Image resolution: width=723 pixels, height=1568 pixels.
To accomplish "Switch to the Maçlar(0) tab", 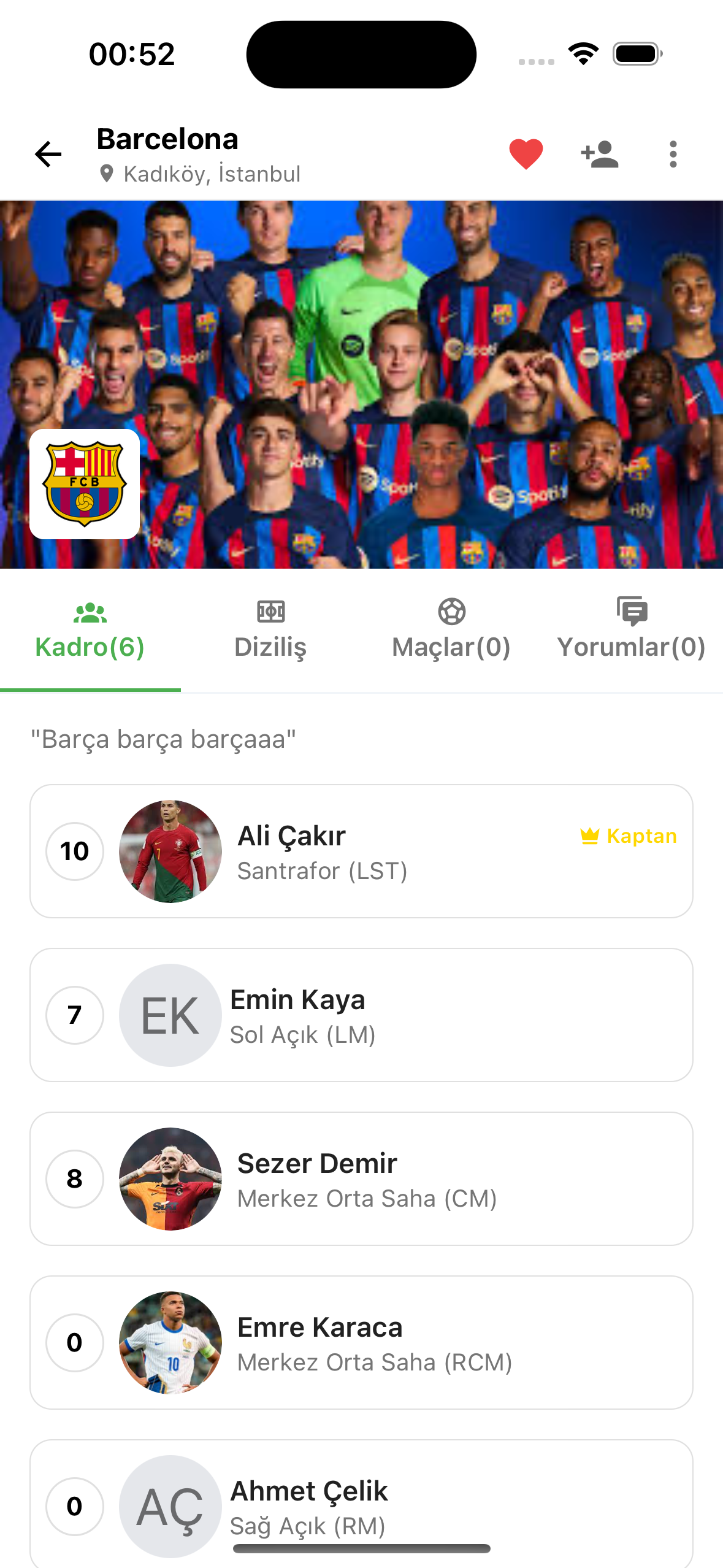I will click(451, 646).
